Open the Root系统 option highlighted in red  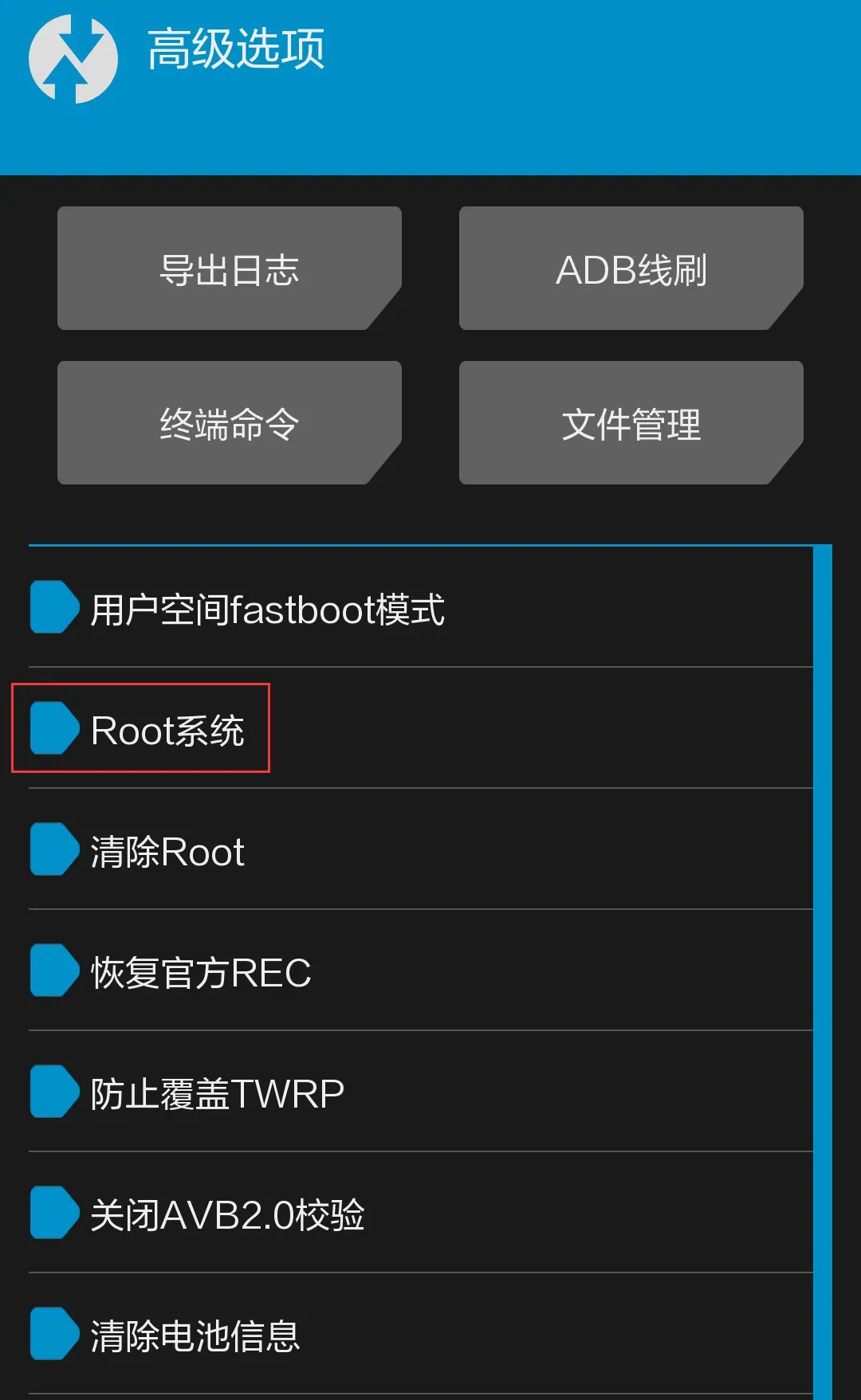click(169, 727)
